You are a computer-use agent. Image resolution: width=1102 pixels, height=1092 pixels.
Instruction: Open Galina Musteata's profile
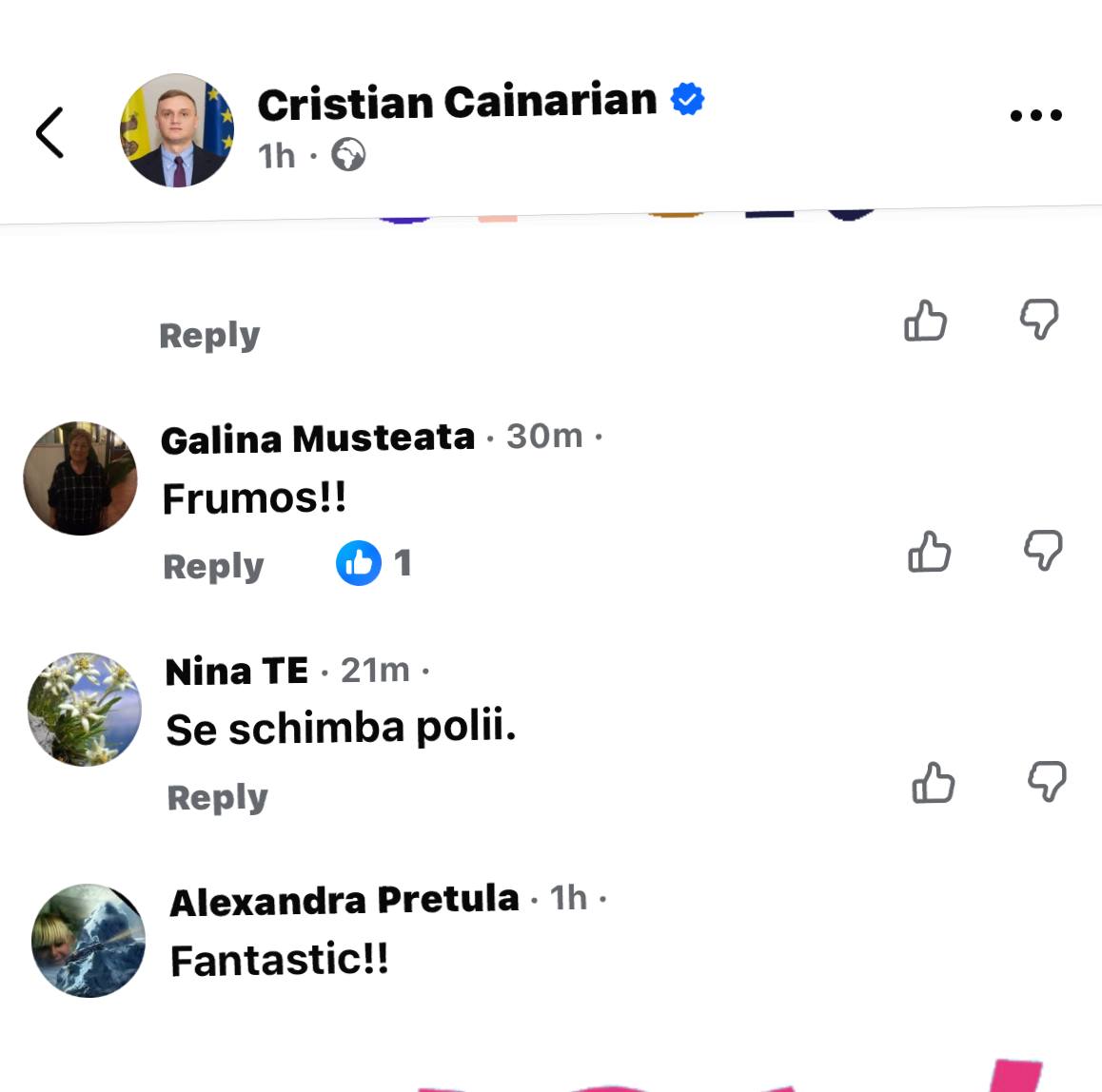click(x=317, y=439)
